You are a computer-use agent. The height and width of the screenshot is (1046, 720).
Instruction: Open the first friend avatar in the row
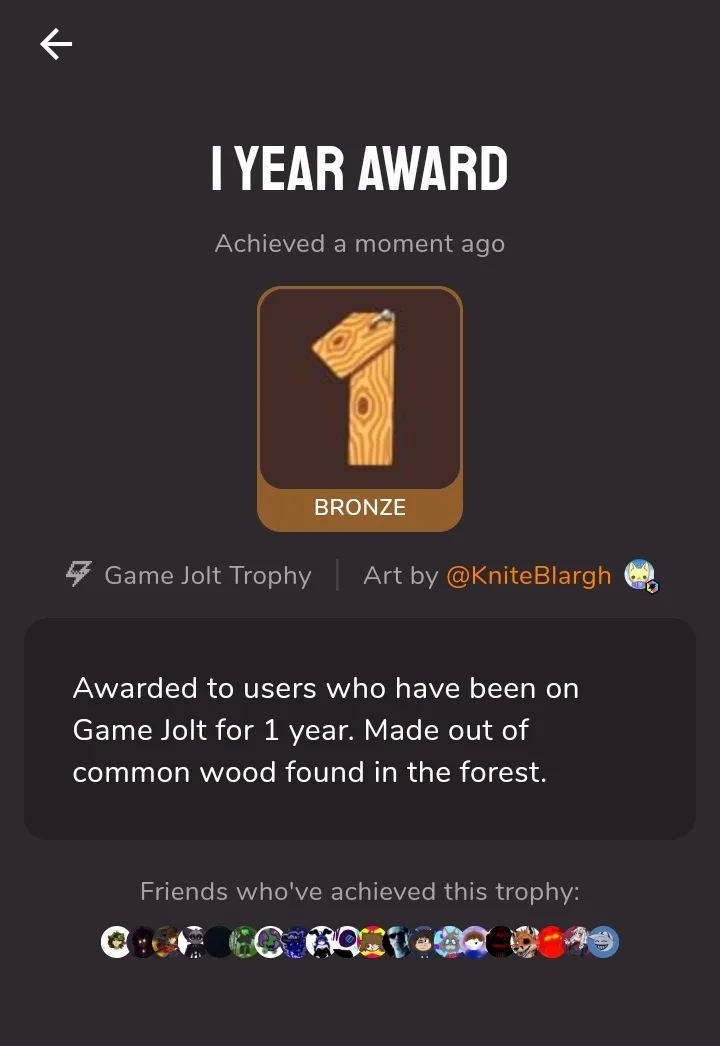[116, 941]
